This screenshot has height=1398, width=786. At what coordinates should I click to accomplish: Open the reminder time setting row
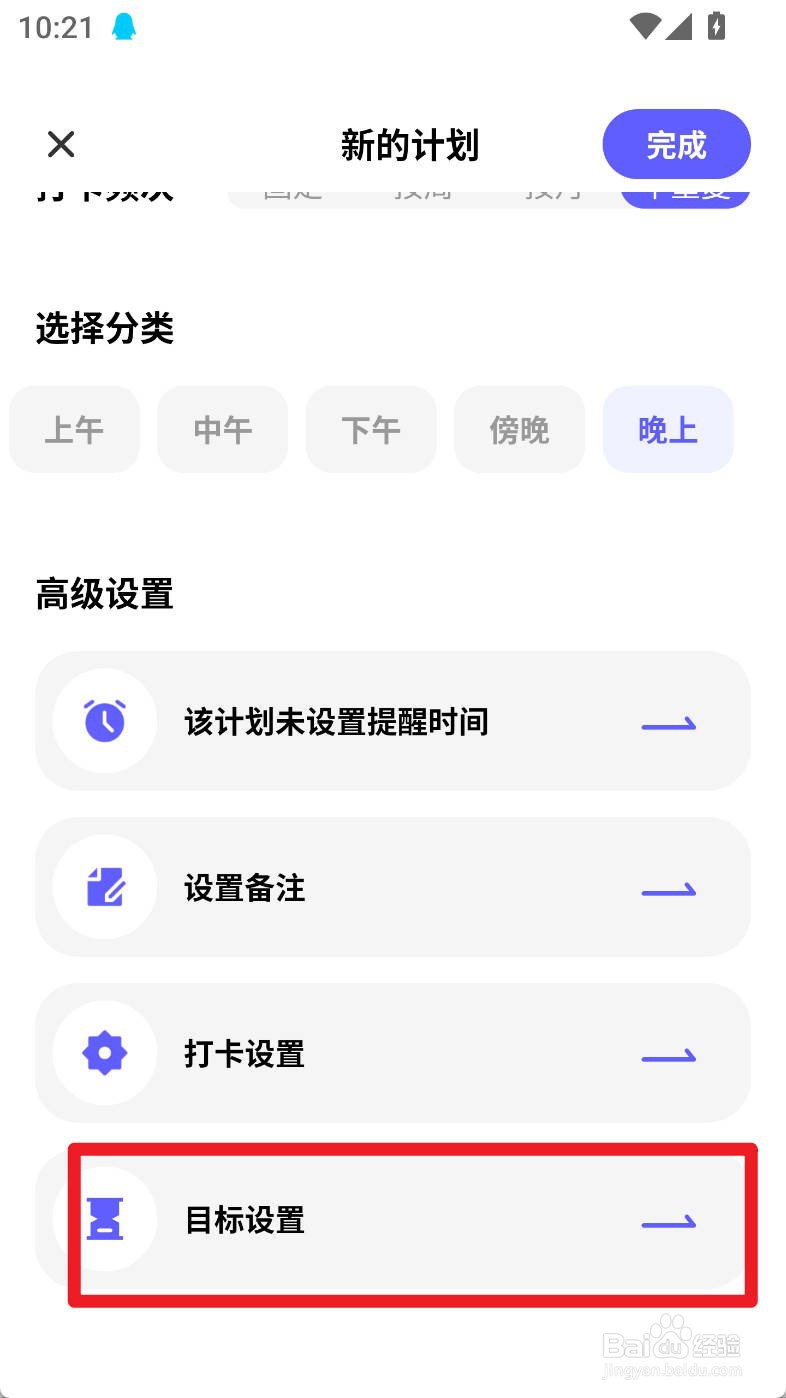point(393,721)
